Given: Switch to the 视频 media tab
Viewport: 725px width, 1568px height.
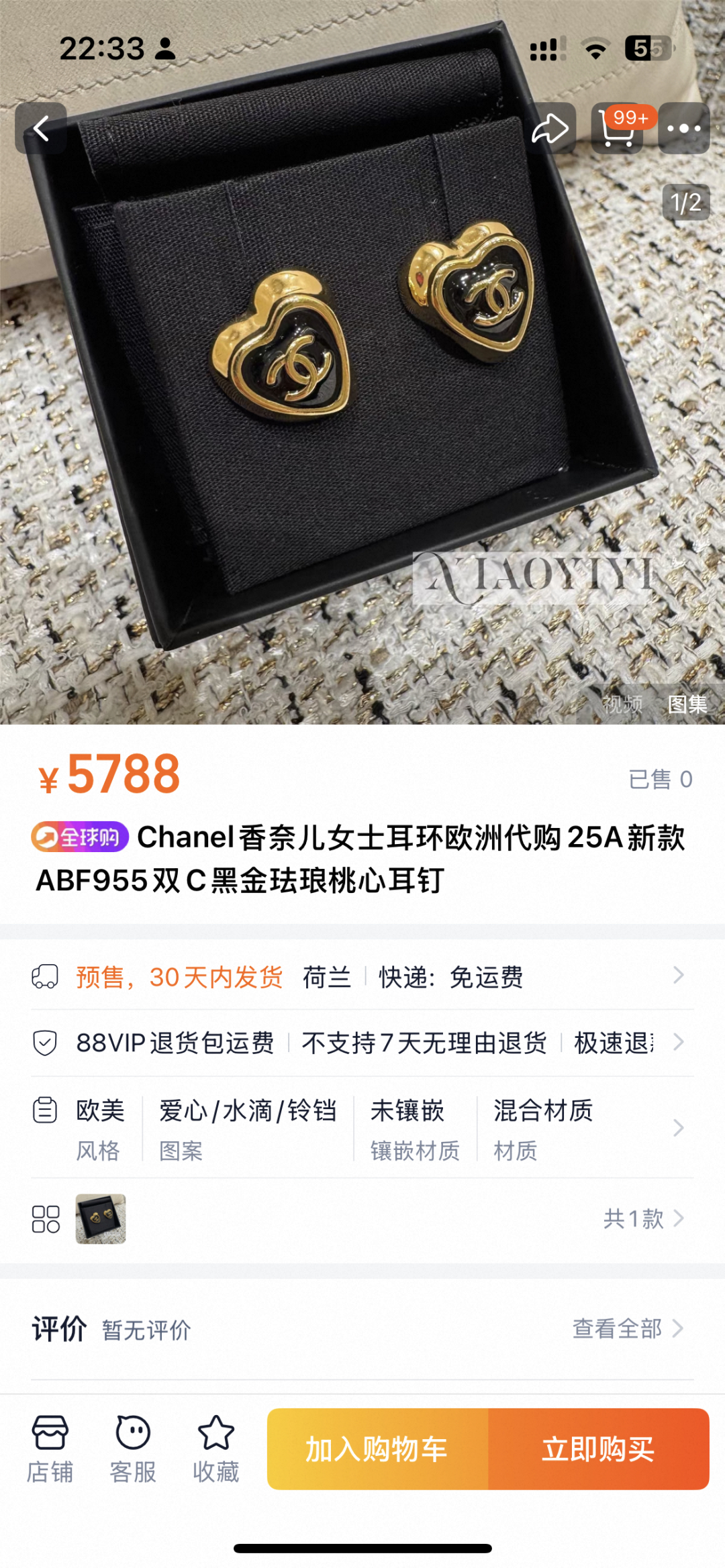Looking at the screenshot, I should (x=622, y=704).
